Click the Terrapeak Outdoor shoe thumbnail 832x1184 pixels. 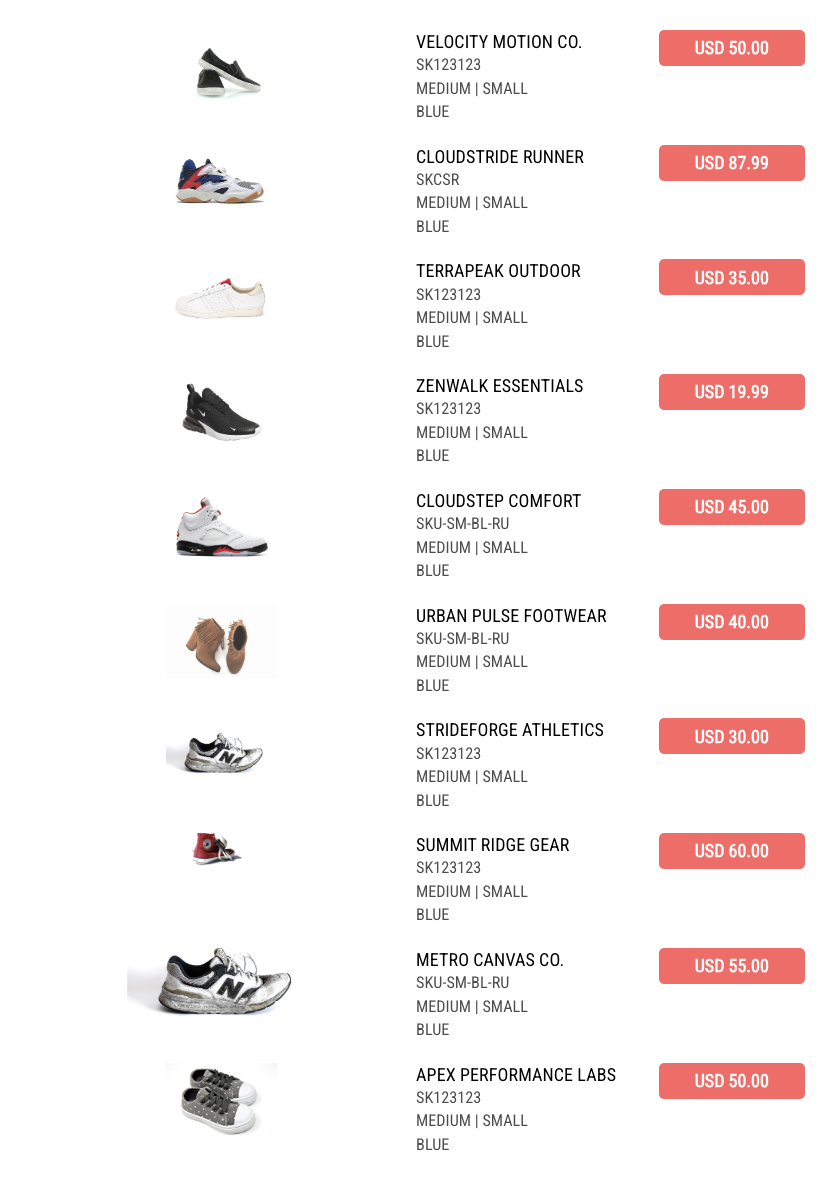221,296
